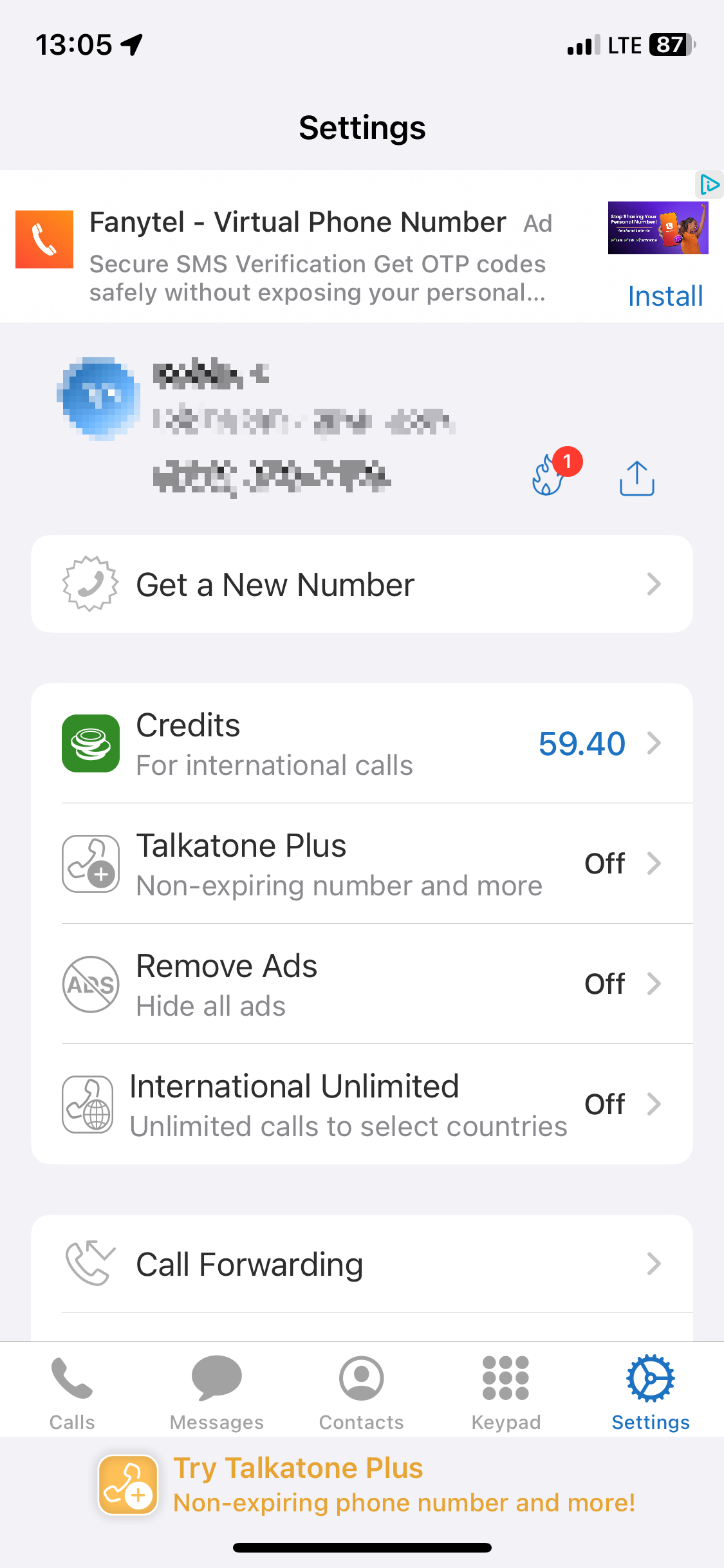
Task: Open the Remove Ads option
Action: click(362, 984)
